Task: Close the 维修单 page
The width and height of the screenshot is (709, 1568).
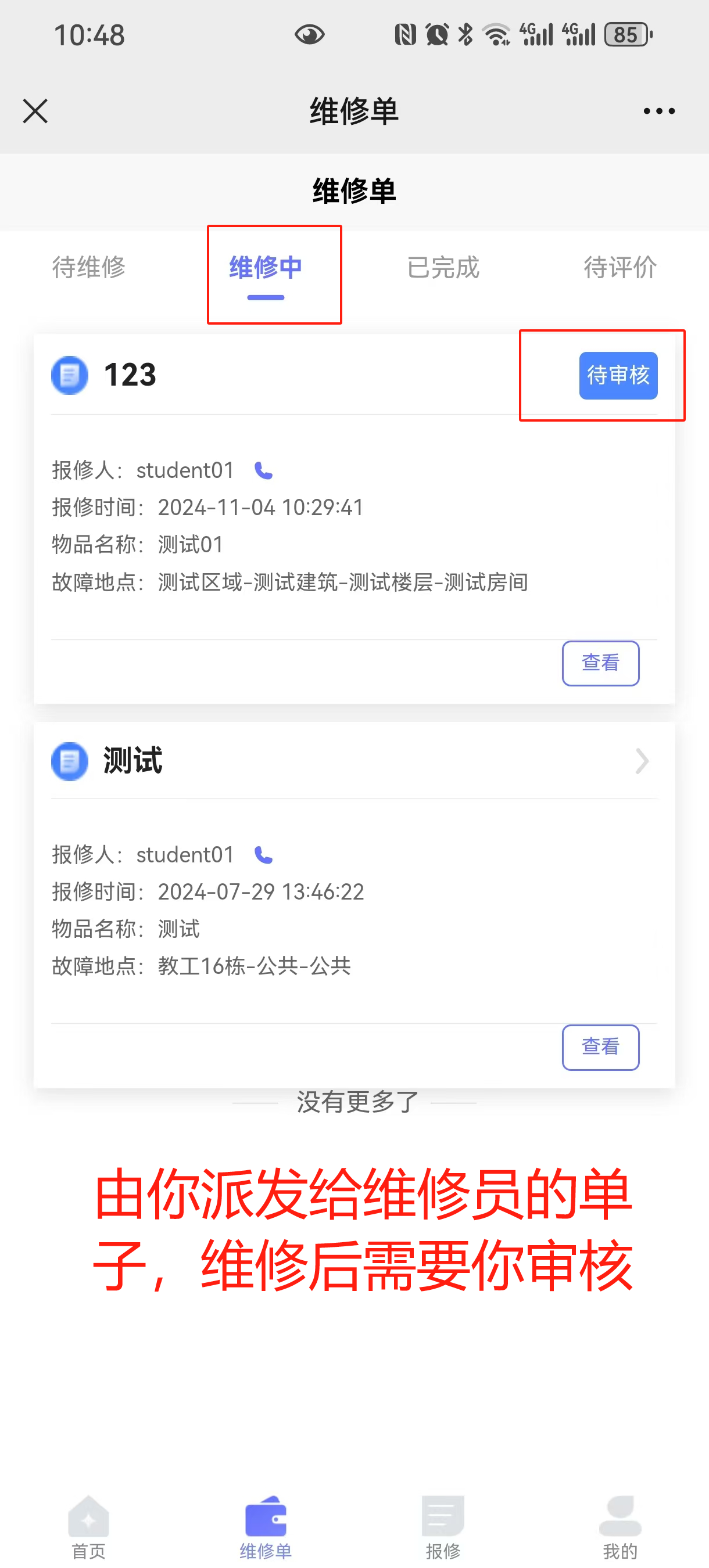Action: (35, 112)
